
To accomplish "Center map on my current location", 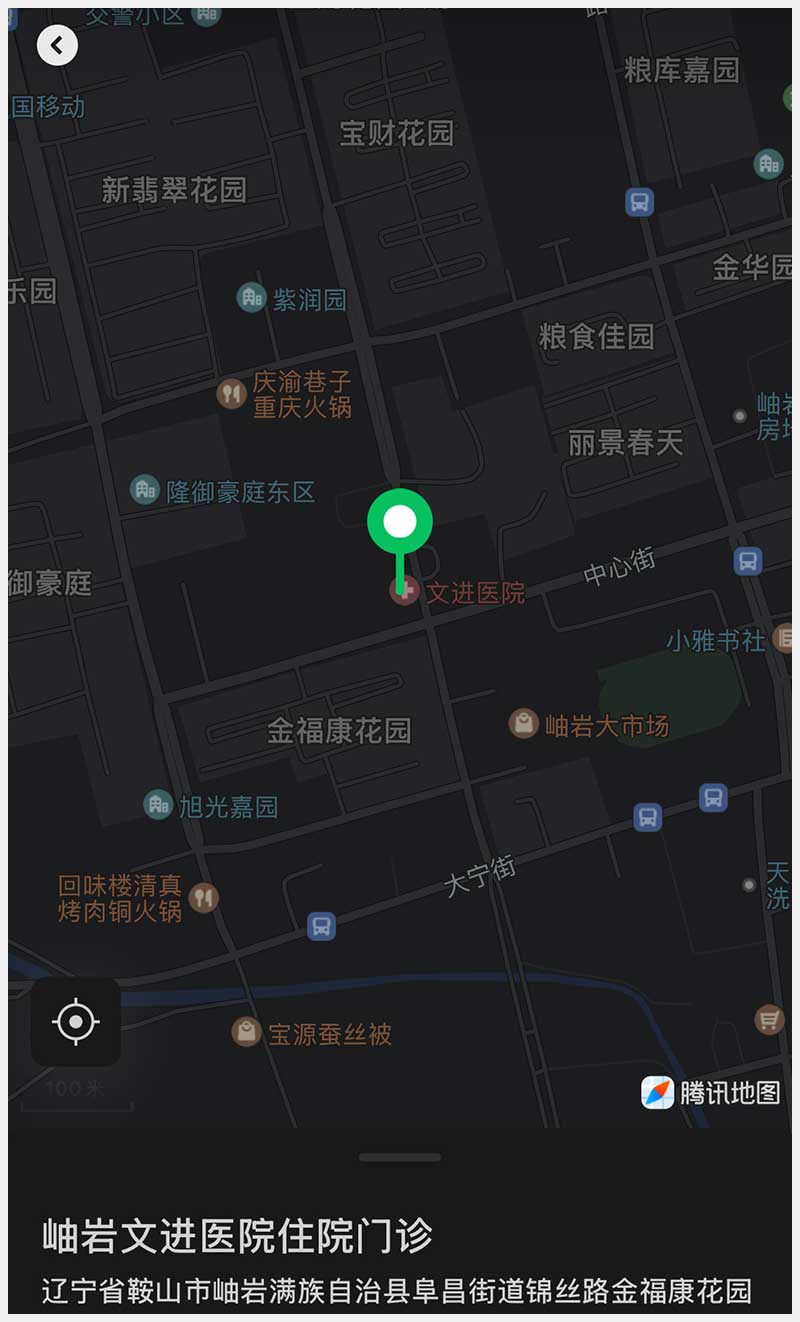I will tap(76, 1022).
